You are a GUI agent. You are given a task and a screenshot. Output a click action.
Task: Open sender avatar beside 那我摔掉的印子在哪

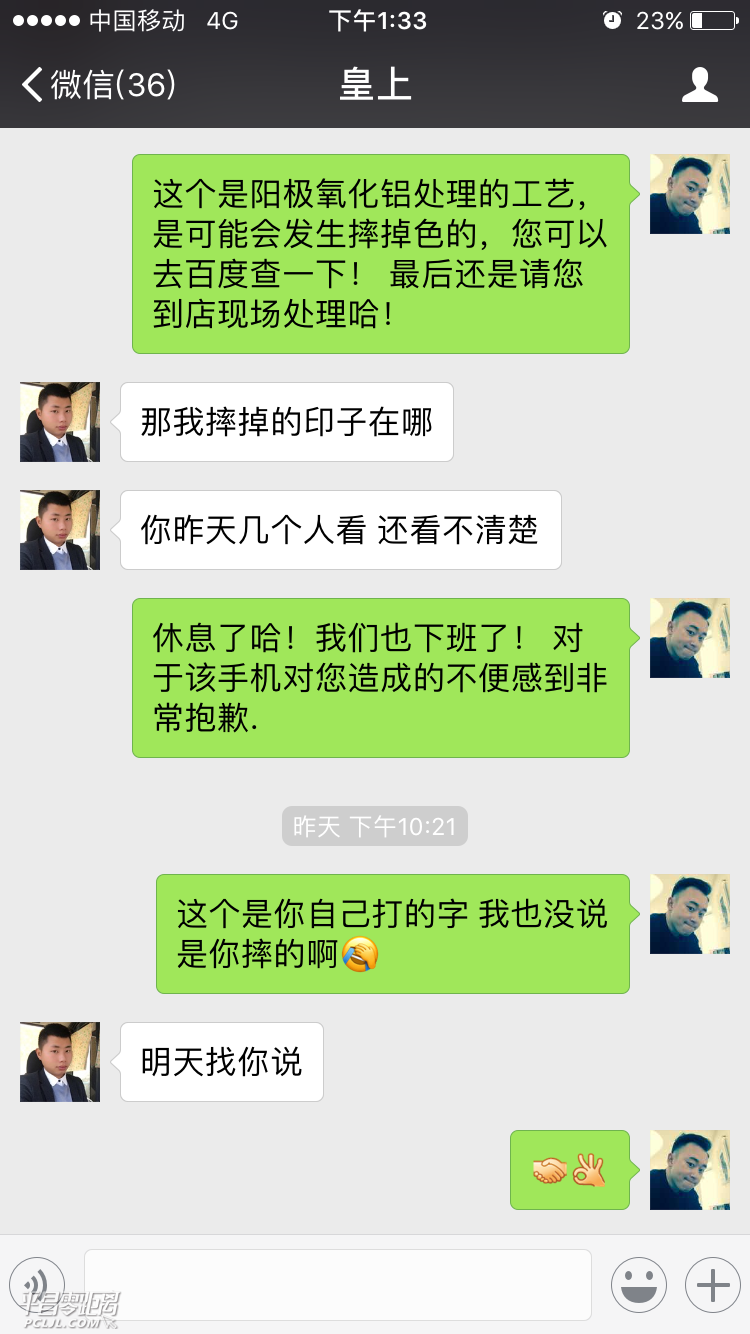point(60,422)
